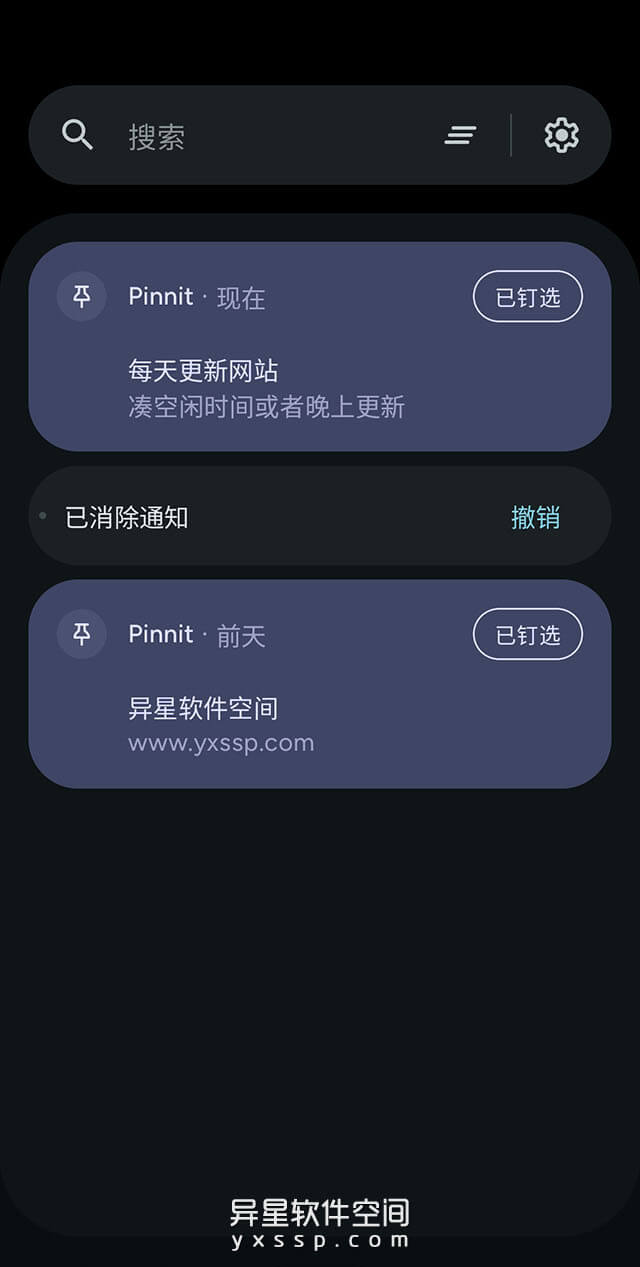Screen dimensions: 640x1267
Task: Open settings via the gear icon
Action: click(x=561, y=135)
